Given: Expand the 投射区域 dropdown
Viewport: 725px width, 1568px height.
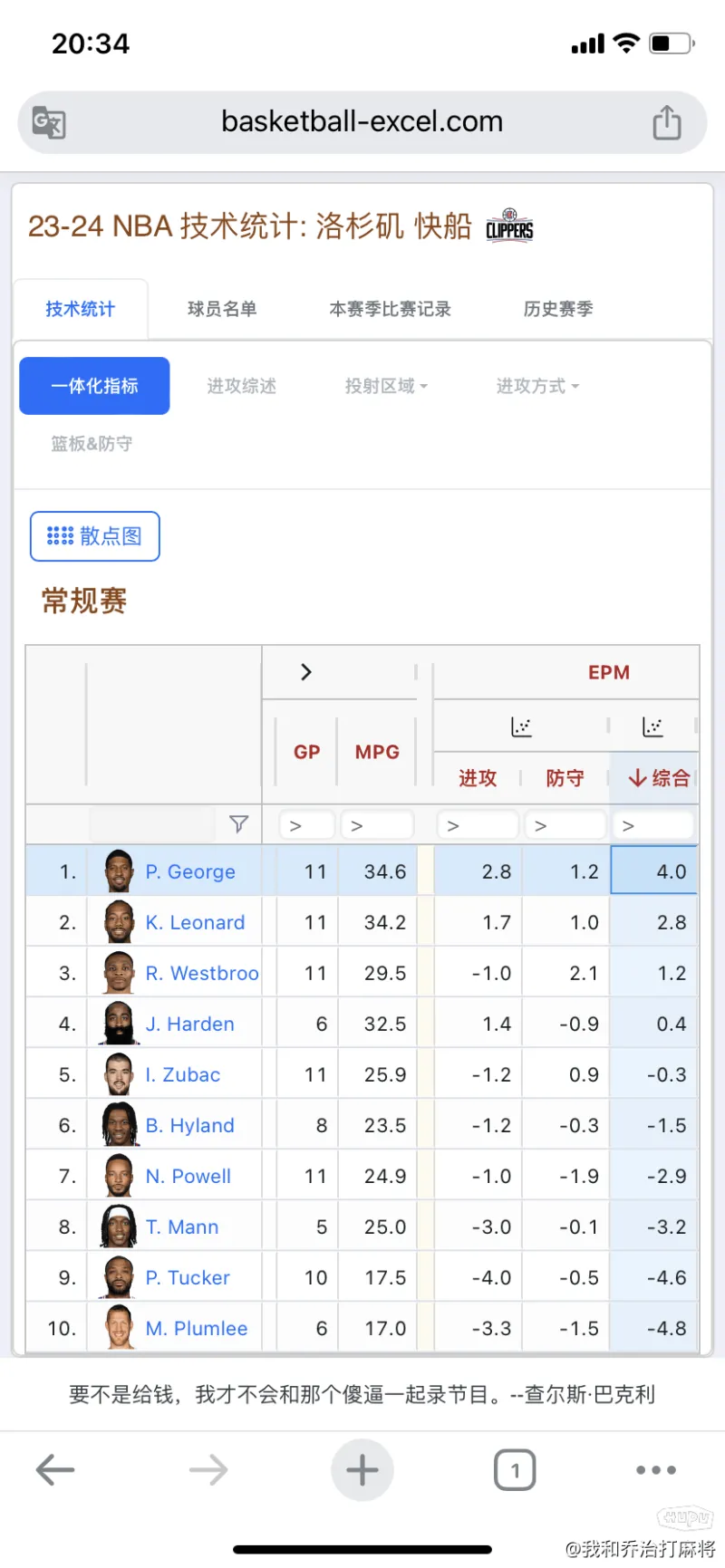Looking at the screenshot, I should (x=386, y=386).
